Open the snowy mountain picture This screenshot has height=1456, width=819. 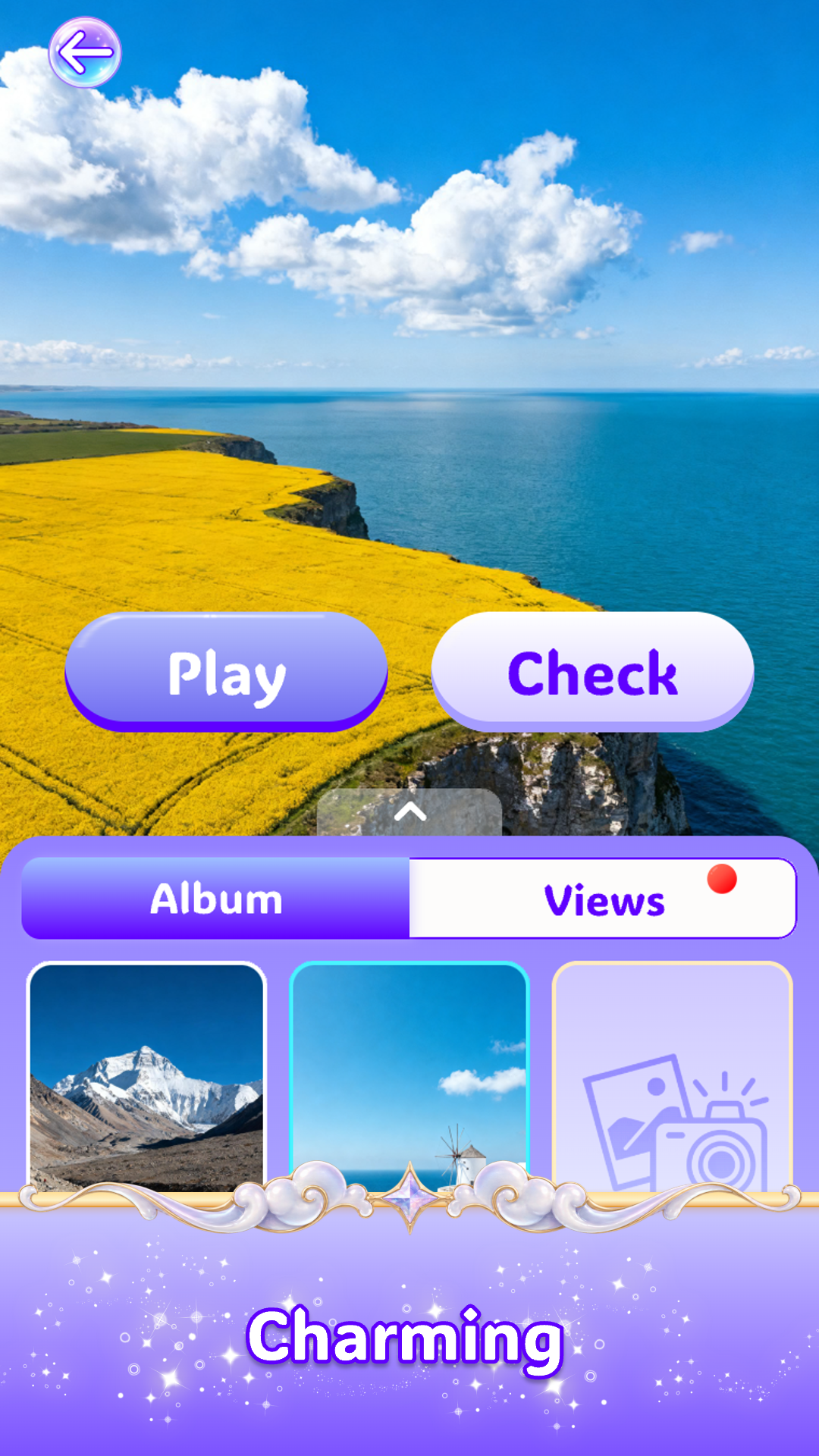pos(146,1077)
